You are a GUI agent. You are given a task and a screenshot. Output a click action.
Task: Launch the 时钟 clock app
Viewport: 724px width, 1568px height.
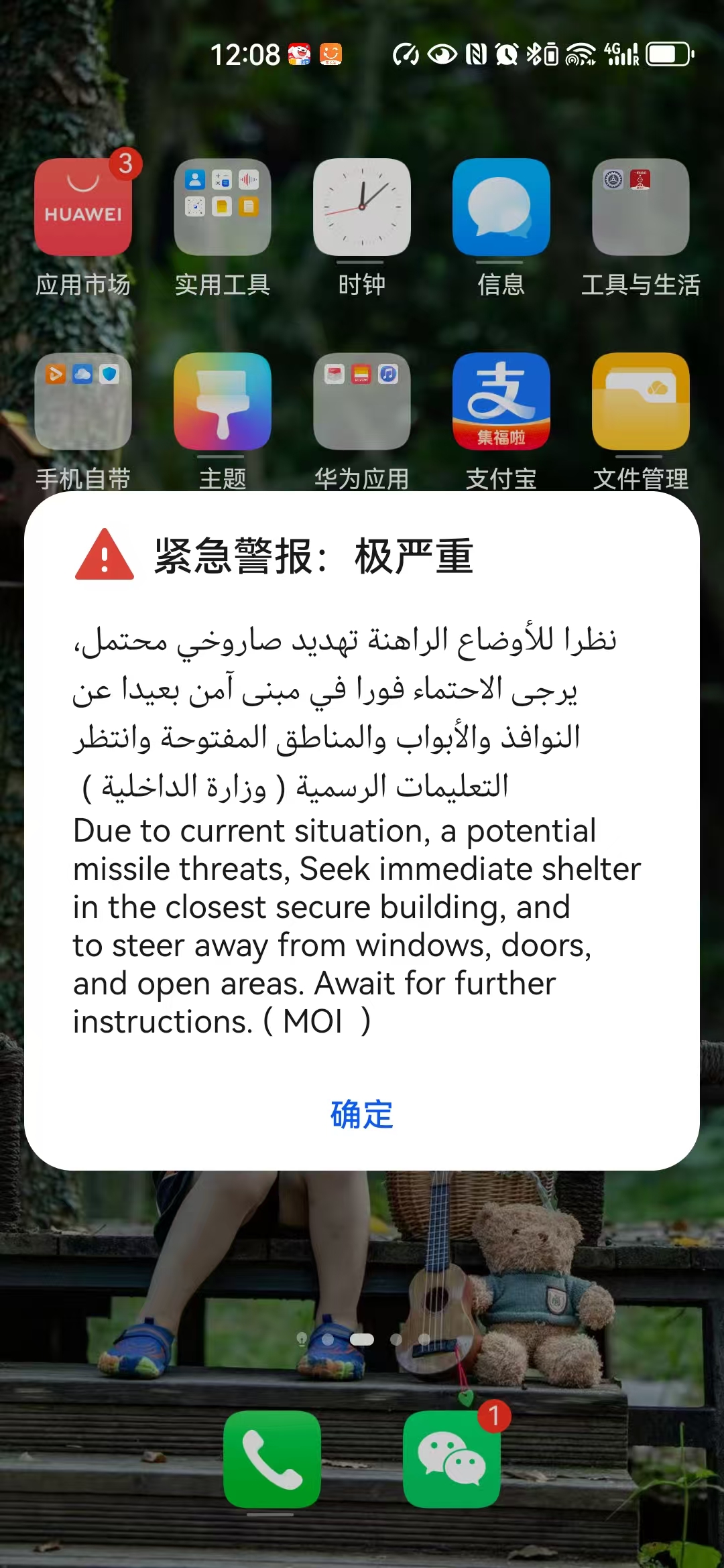[x=361, y=208]
